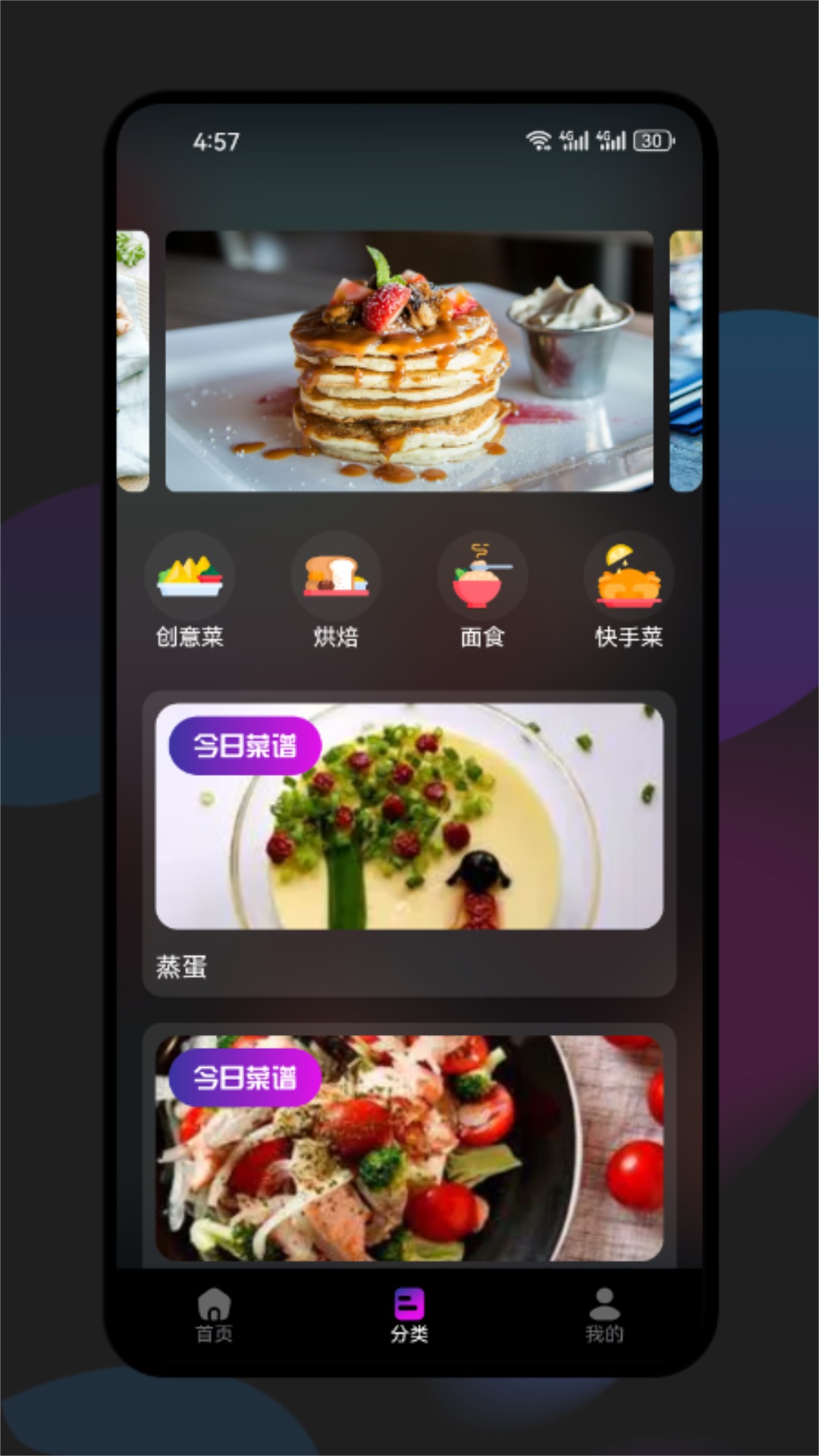Tap the Wi-Fi icon in status bar

pos(539,140)
